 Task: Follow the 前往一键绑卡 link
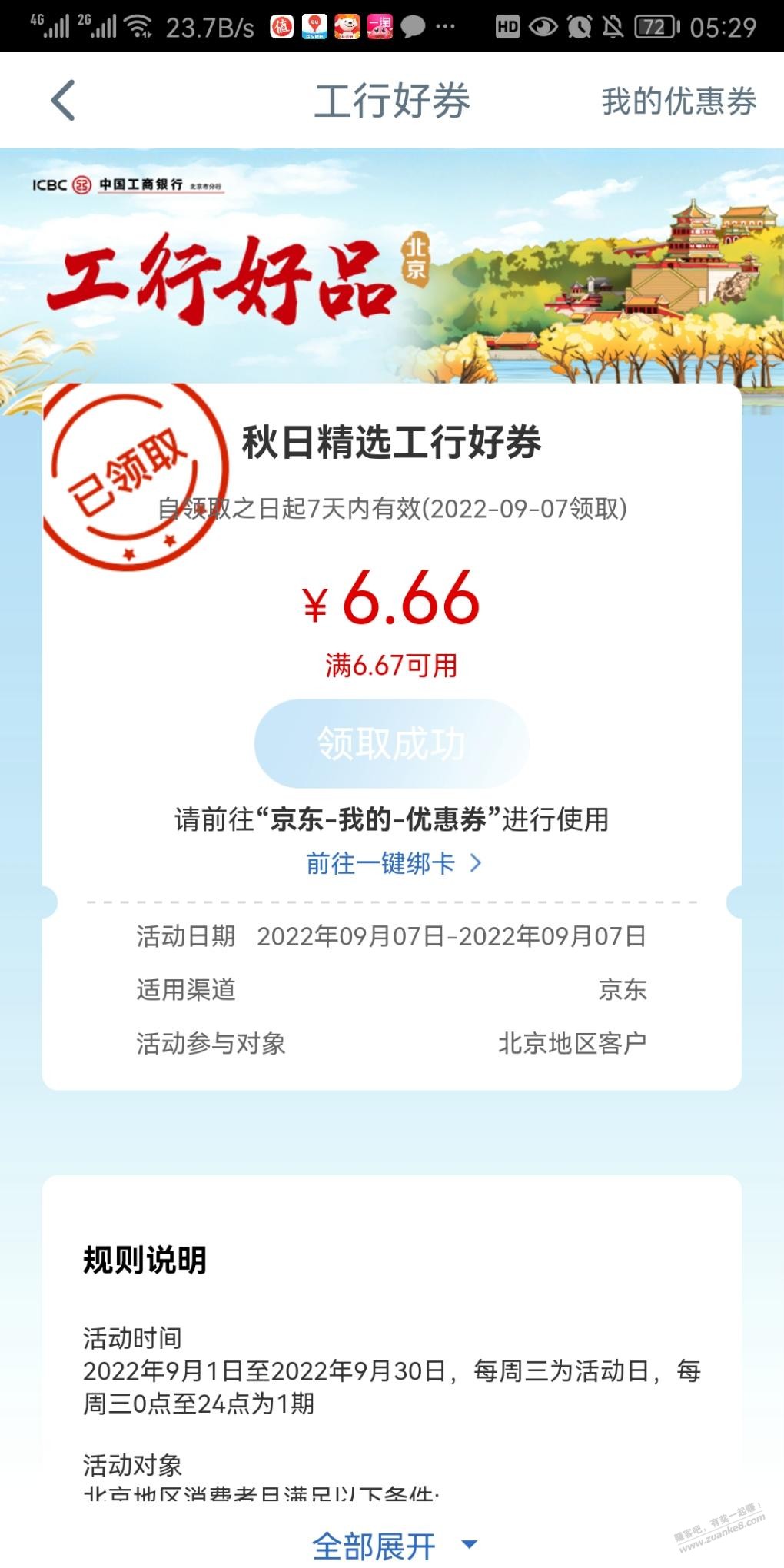point(393,863)
